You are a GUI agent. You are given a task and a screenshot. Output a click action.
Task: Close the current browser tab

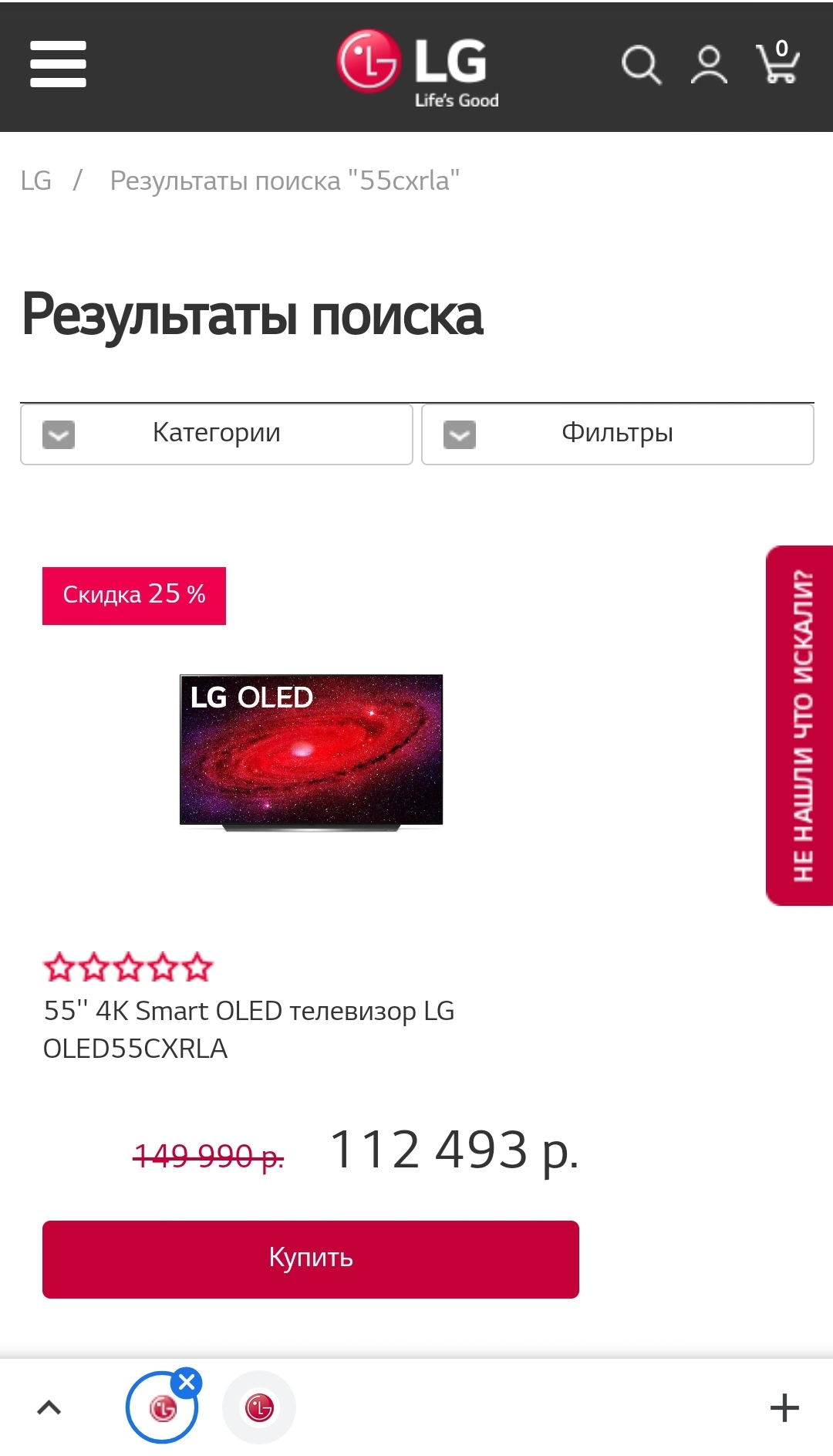coord(187,1383)
